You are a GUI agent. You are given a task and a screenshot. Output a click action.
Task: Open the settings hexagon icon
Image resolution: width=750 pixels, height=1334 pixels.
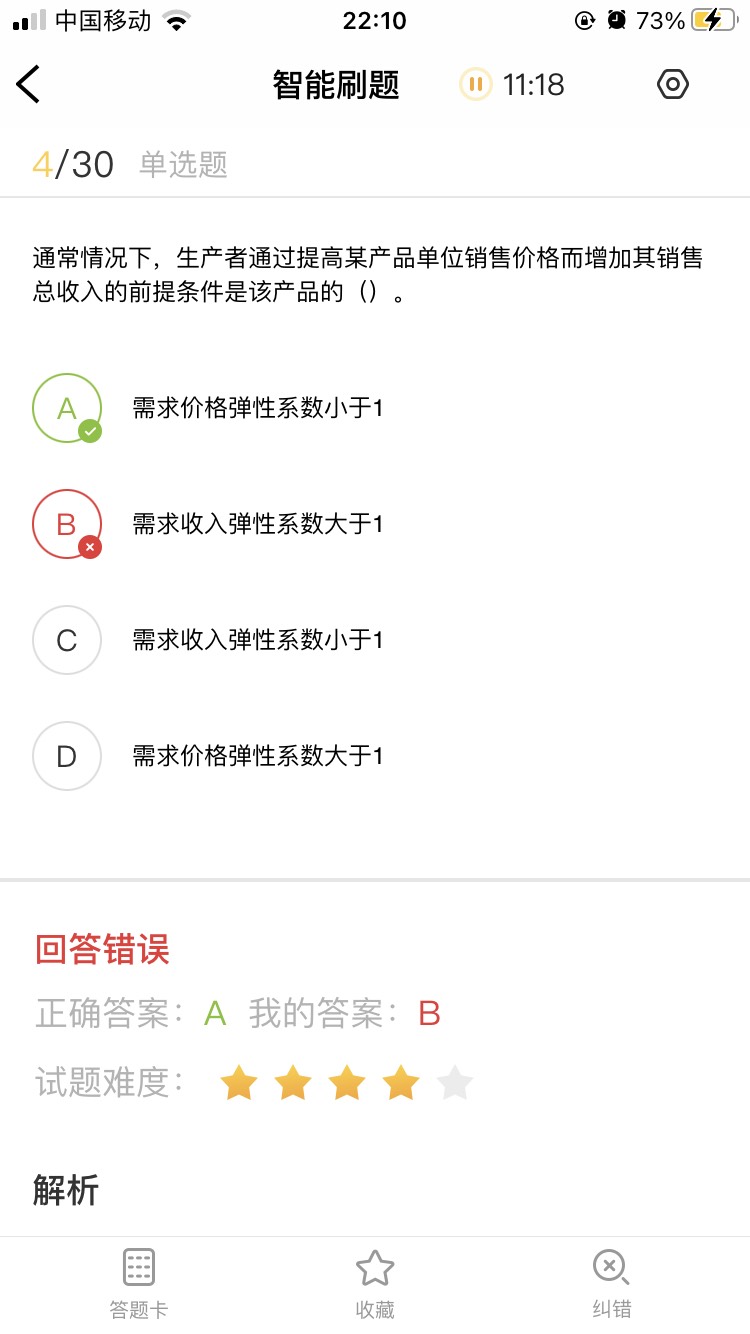point(673,85)
